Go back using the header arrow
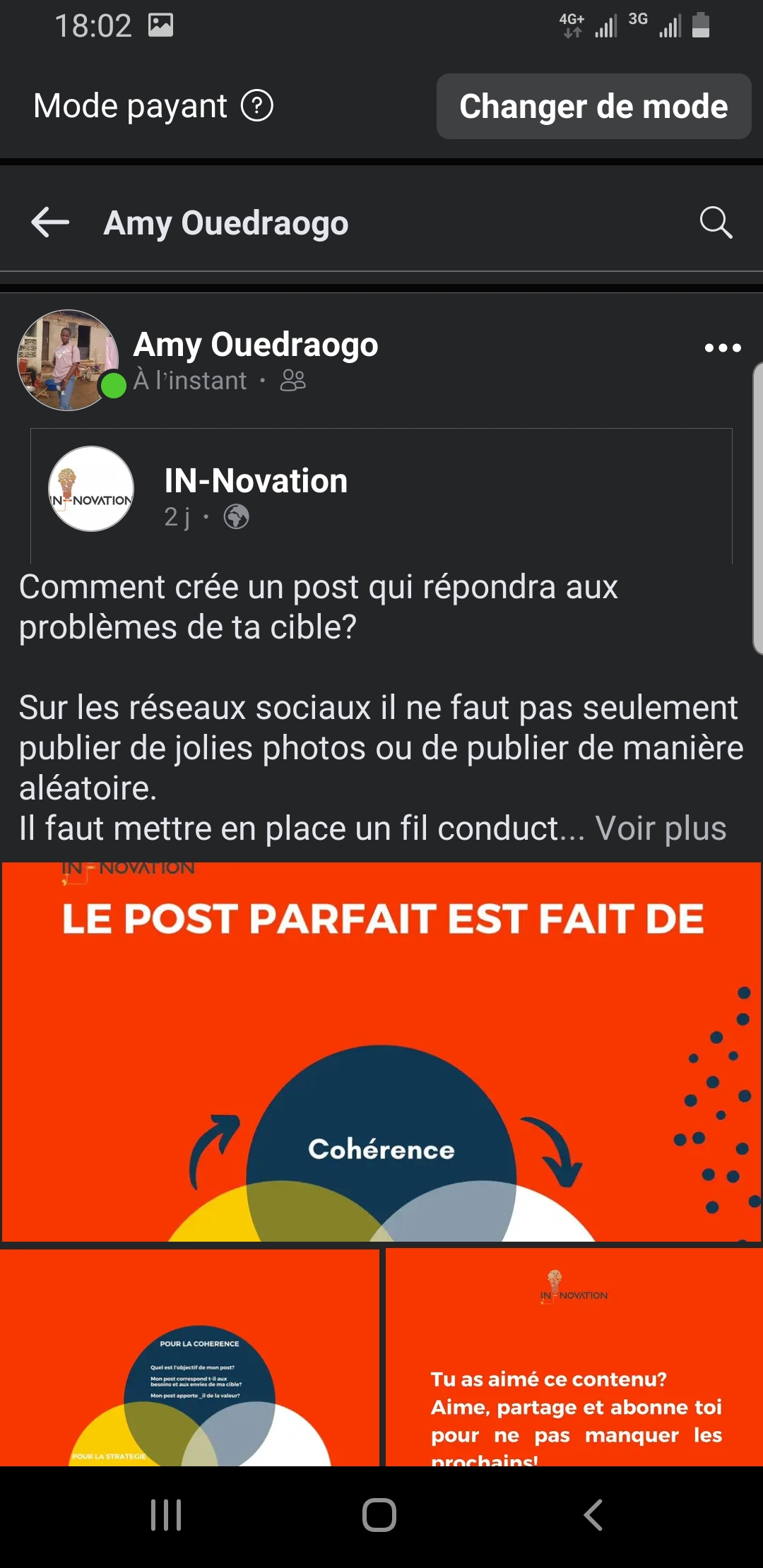Viewport: 763px width, 1568px height. (x=50, y=222)
